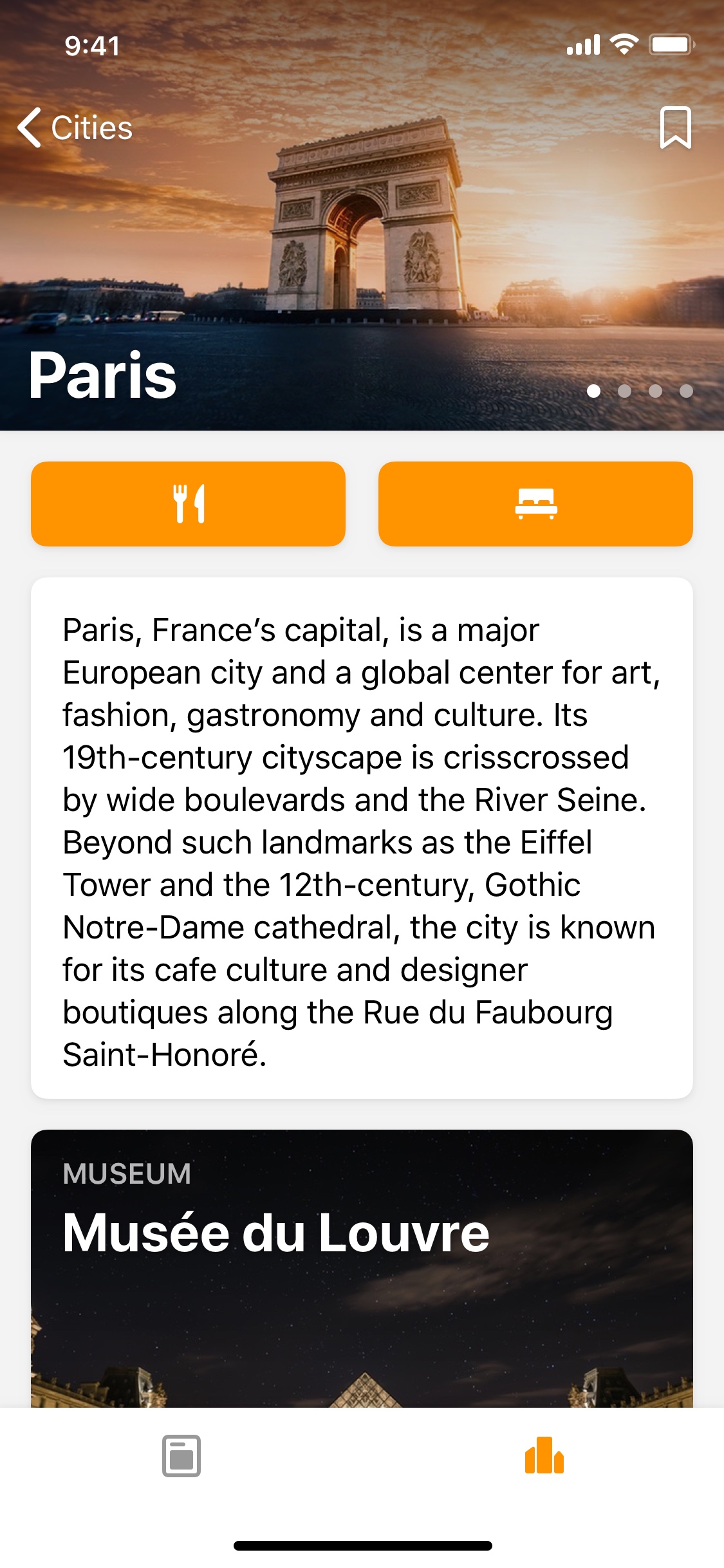
Task: Open the Musée du Louvre card
Action: tap(362, 1268)
